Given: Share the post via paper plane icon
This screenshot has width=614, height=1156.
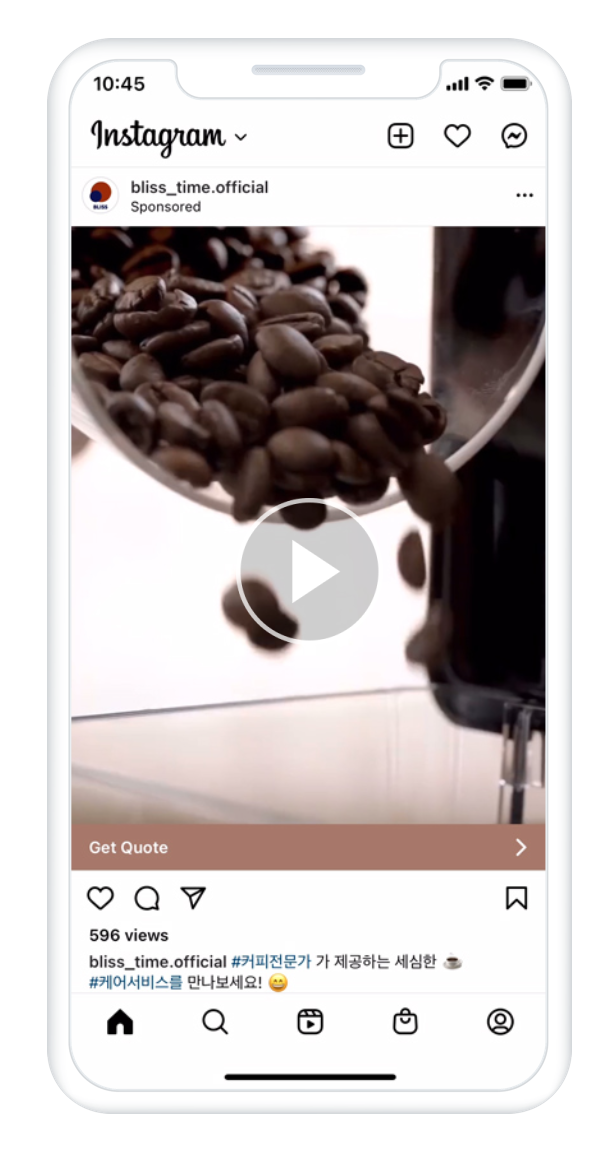Looking at the screenshot, I should tap(193, 897).
